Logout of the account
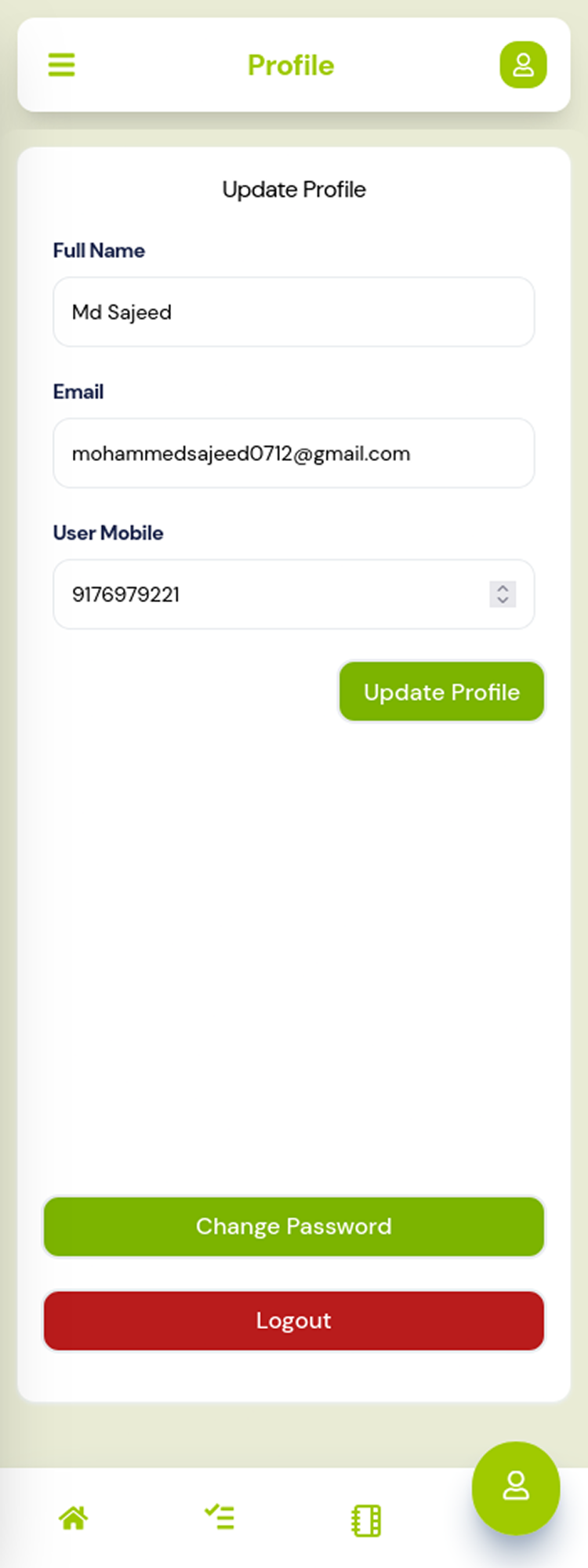This screenshot has width=588, height=1568. (293, 1320)
